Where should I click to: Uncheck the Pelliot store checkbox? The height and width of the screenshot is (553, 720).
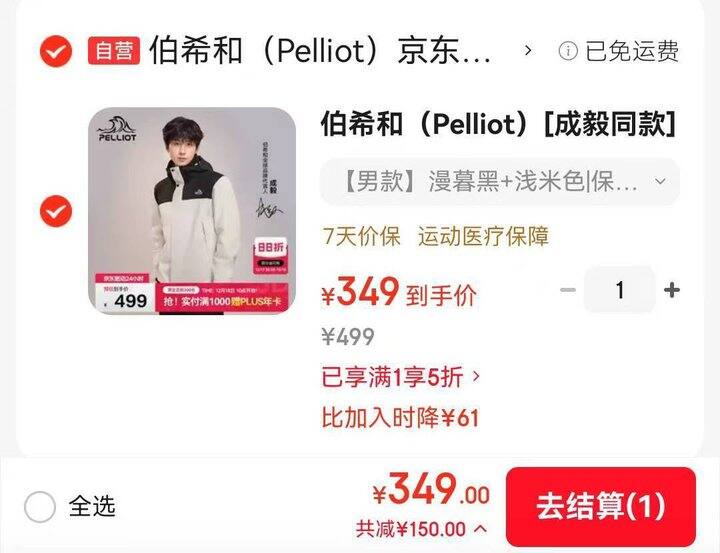coord(56,51)
